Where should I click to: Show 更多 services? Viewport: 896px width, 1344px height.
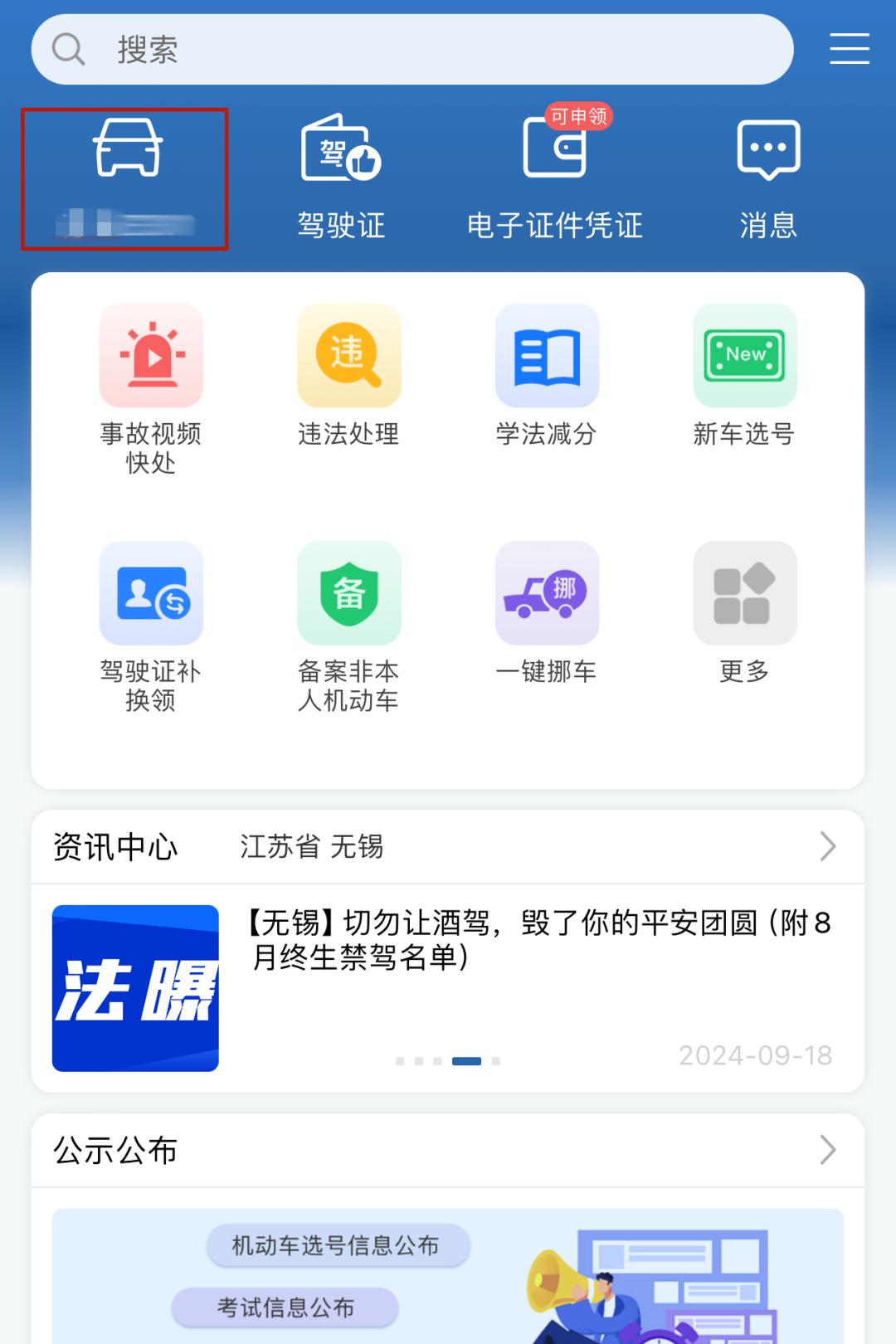(744, 612)
